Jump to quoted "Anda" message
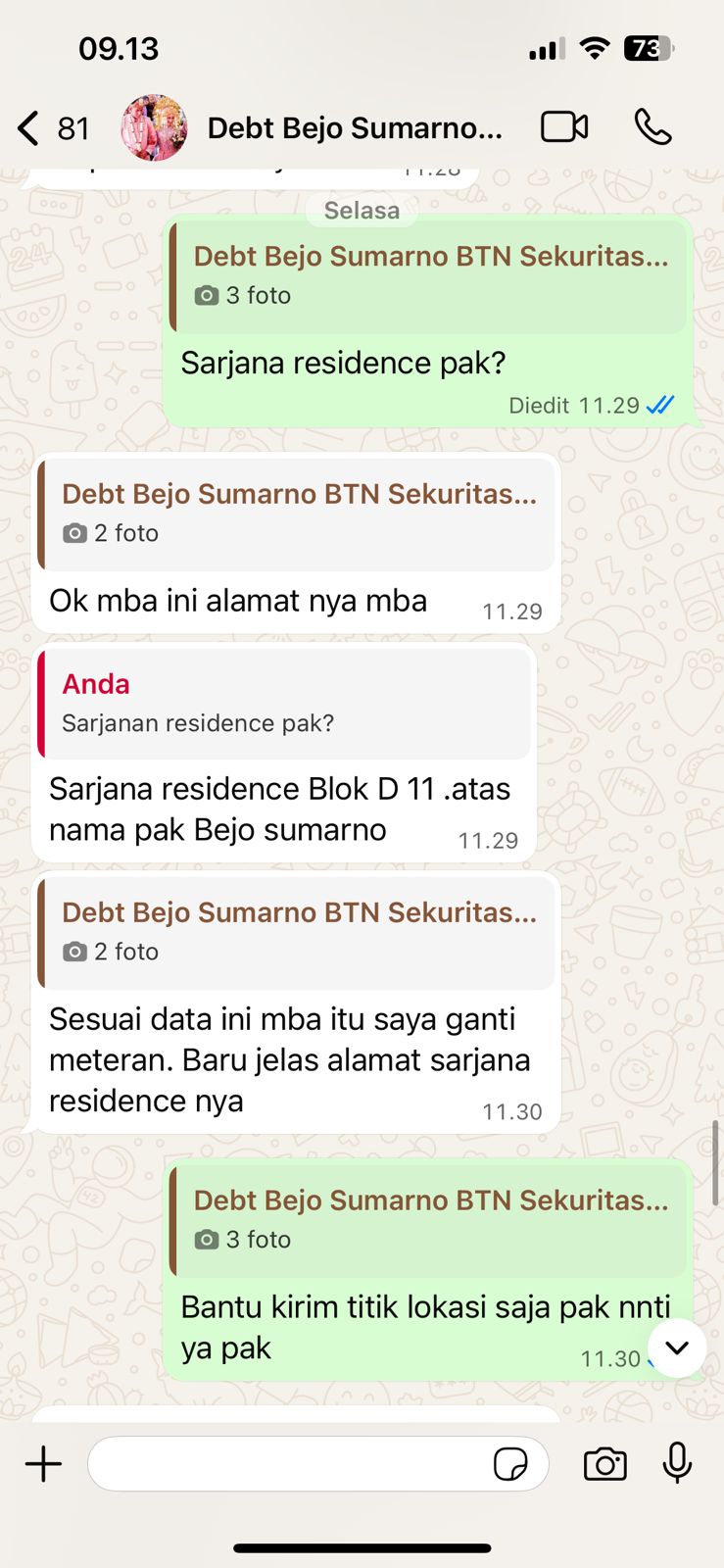 coord(286,703)
